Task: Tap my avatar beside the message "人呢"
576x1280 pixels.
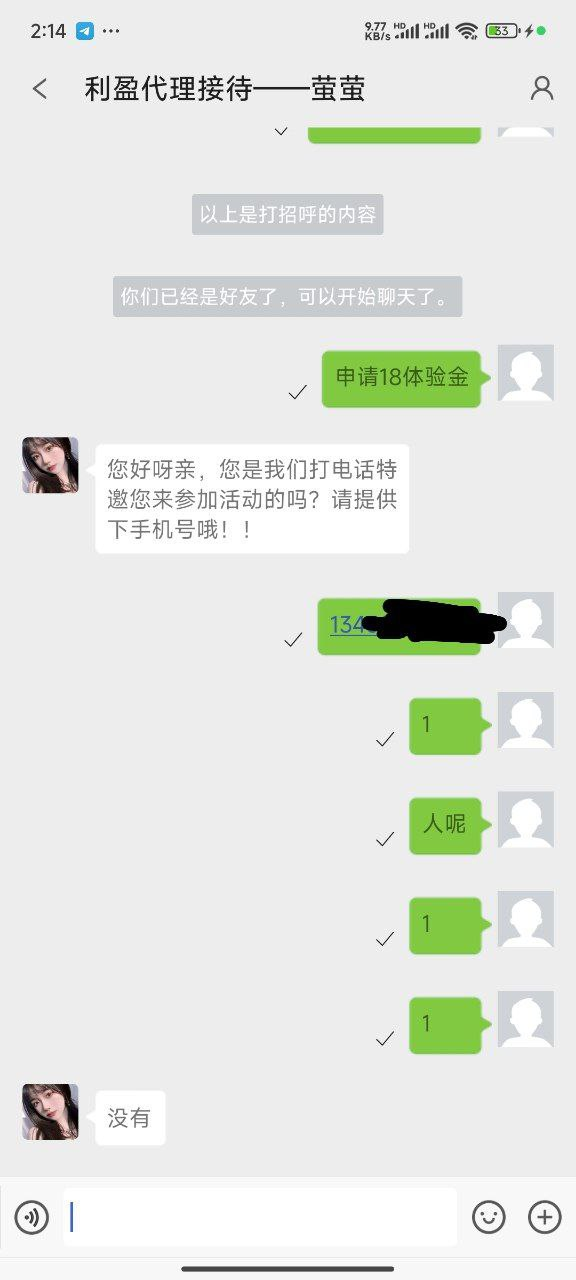Action: pyautogui.click(x=526, y=820)
